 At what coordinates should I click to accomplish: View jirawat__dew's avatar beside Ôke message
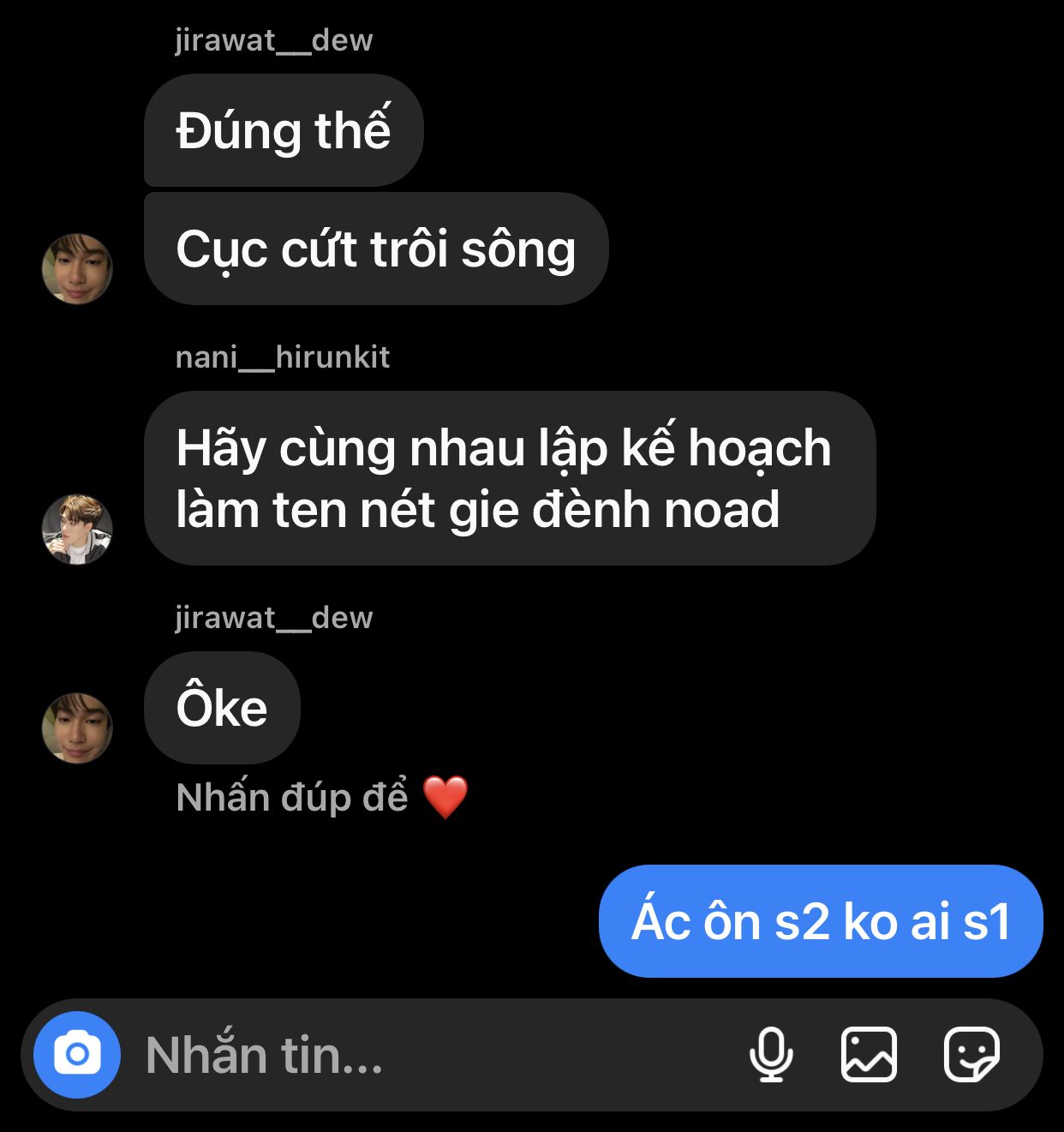(77, 728)
